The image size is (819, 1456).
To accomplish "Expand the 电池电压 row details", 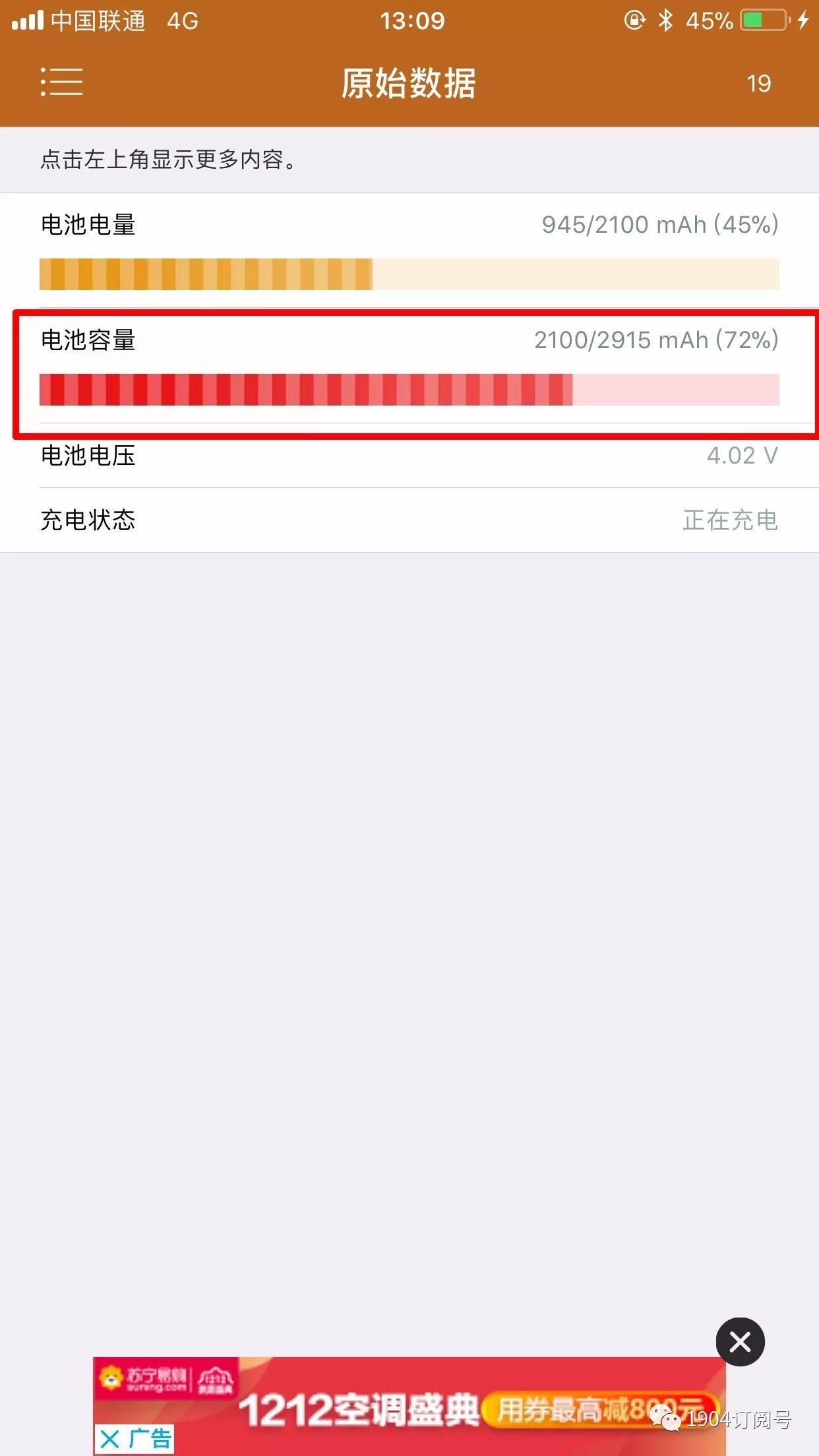I will (x=409, y=455).
